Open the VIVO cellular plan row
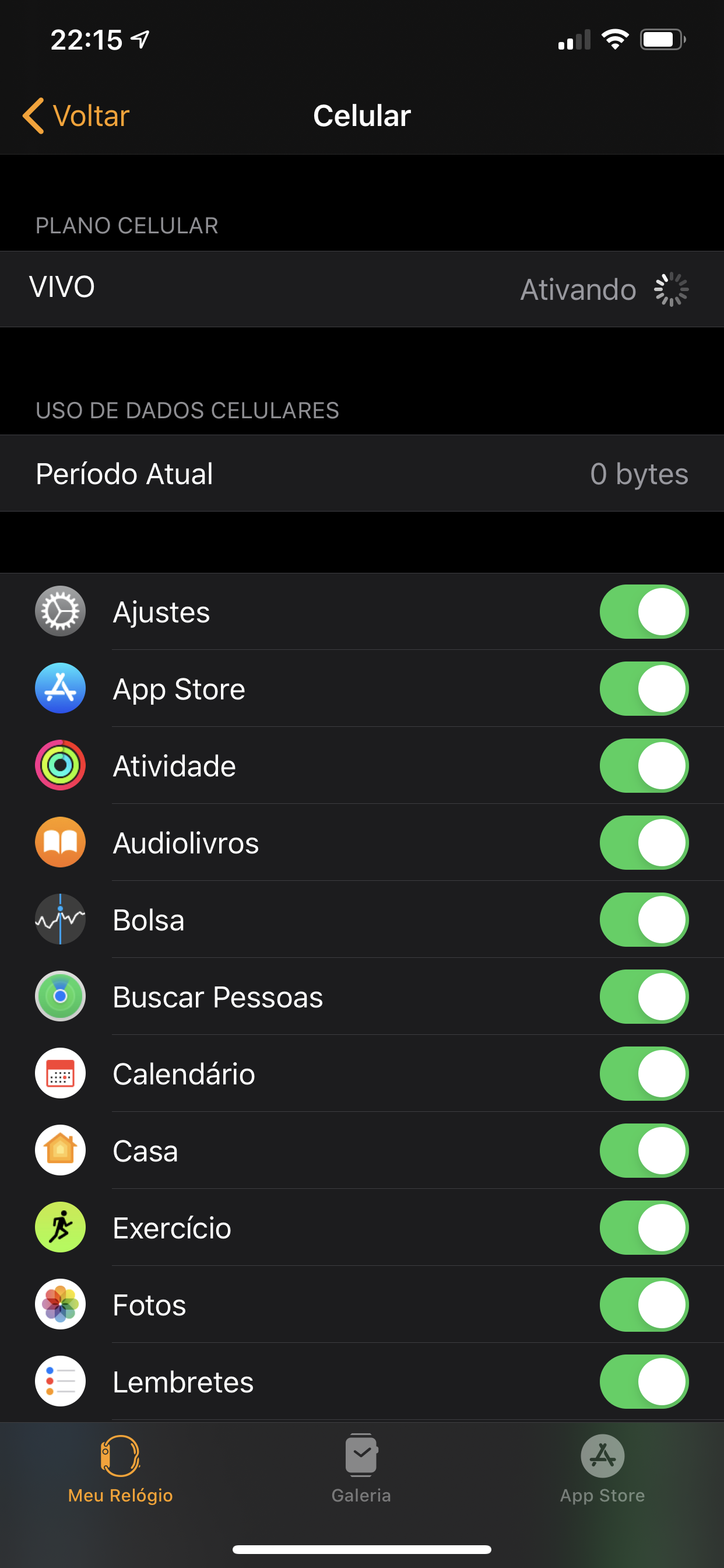The image size is (724, 1568). tap(361, 289)
